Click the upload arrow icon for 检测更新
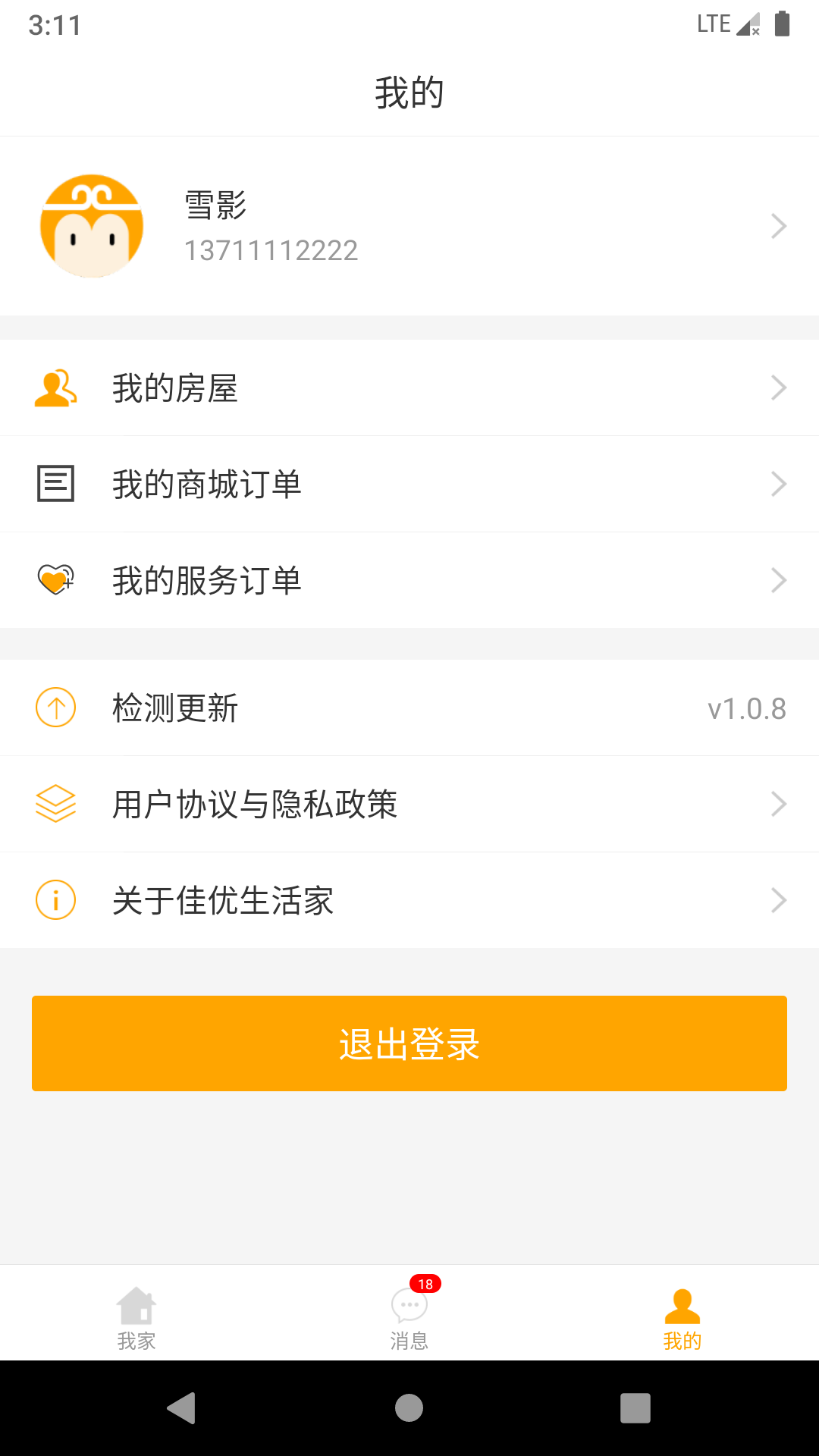 [x=55, y=708]
